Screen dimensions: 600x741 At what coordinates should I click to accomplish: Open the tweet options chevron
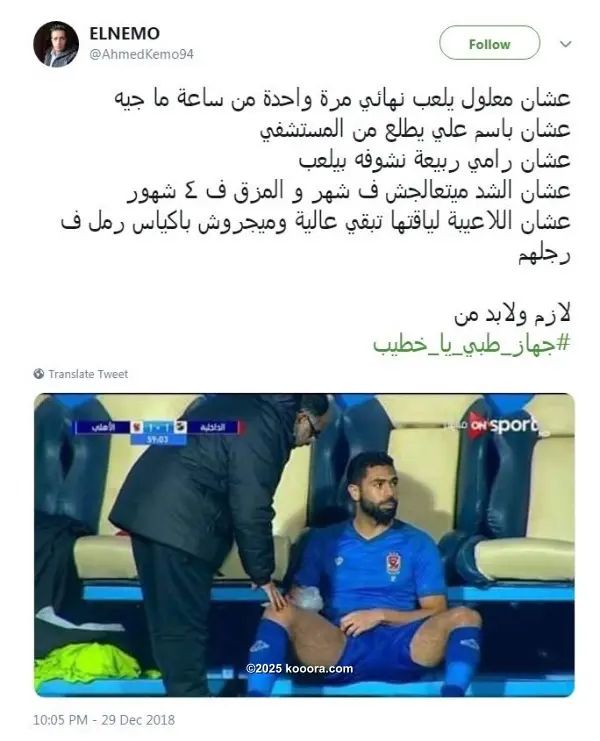pos(565,44)
